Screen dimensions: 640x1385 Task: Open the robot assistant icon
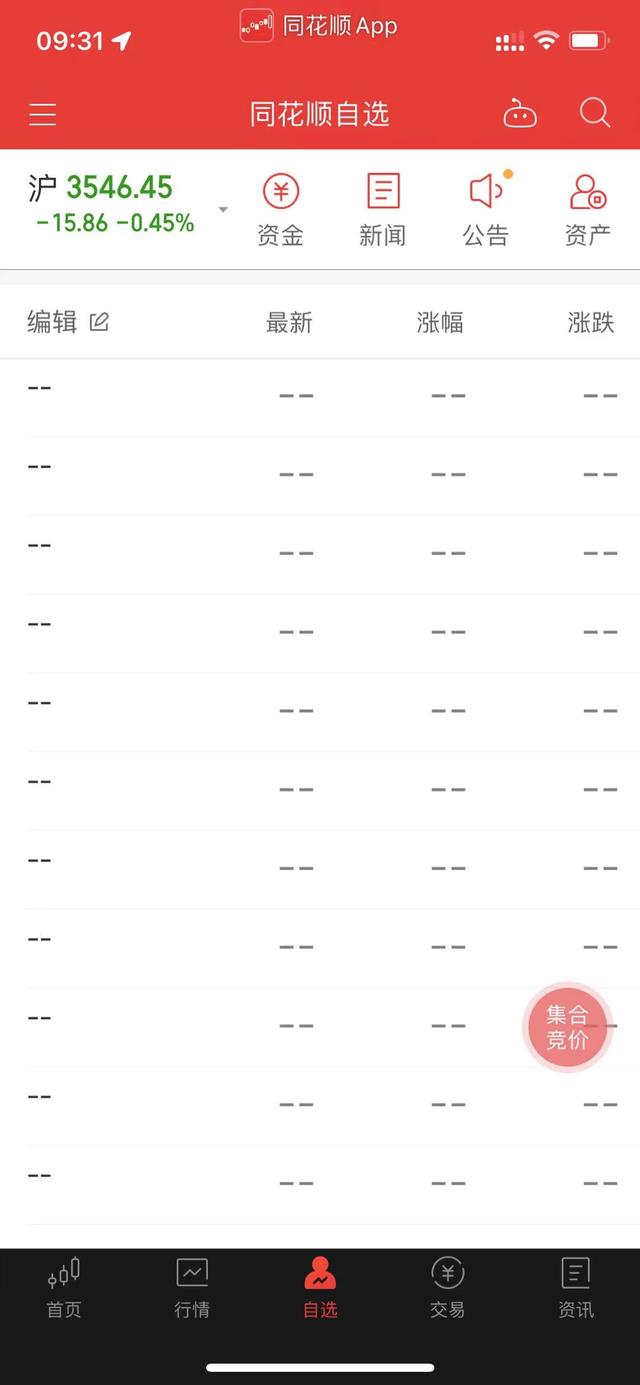519,114
